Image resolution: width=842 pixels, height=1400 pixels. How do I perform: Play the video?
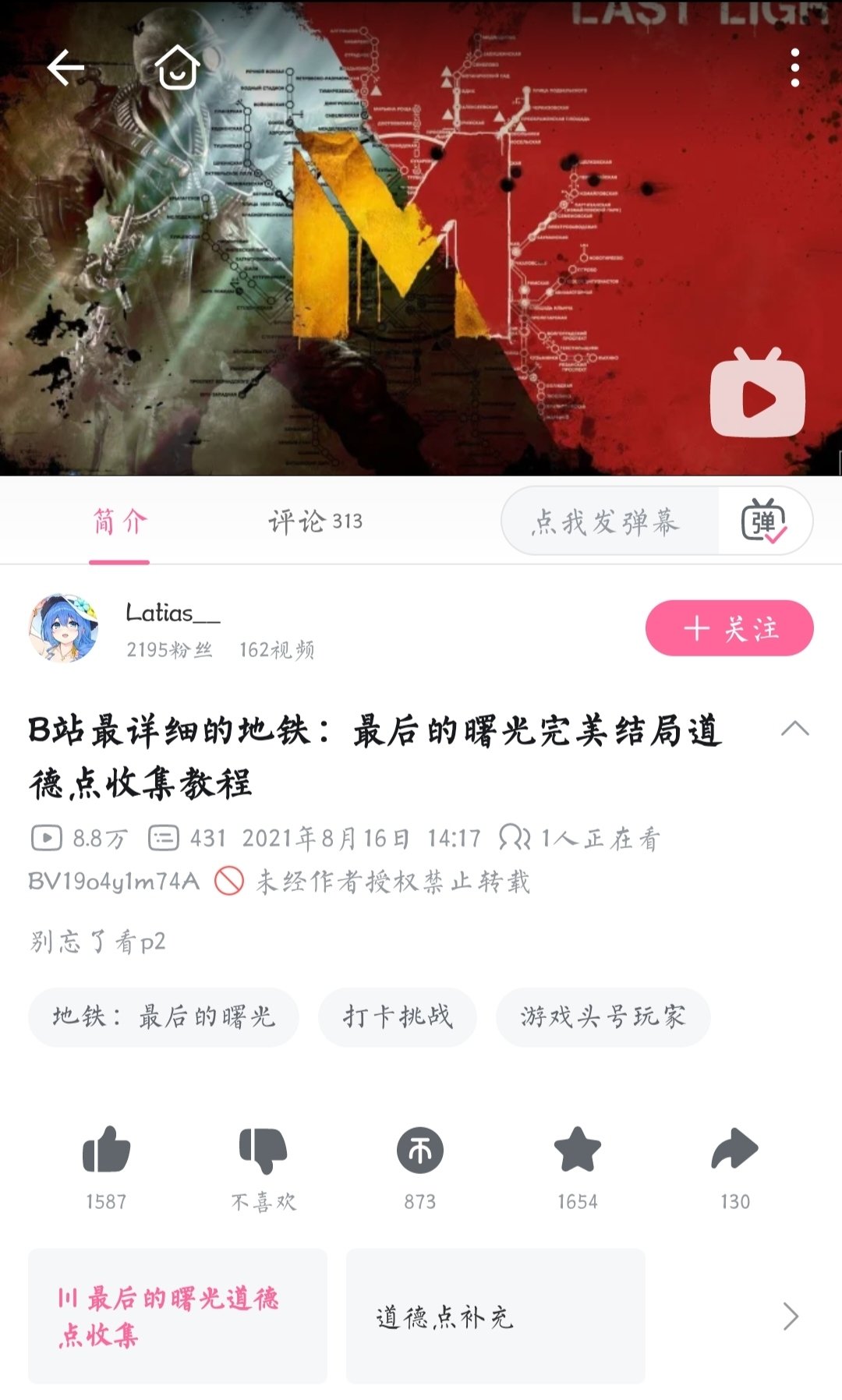[757, 394]
